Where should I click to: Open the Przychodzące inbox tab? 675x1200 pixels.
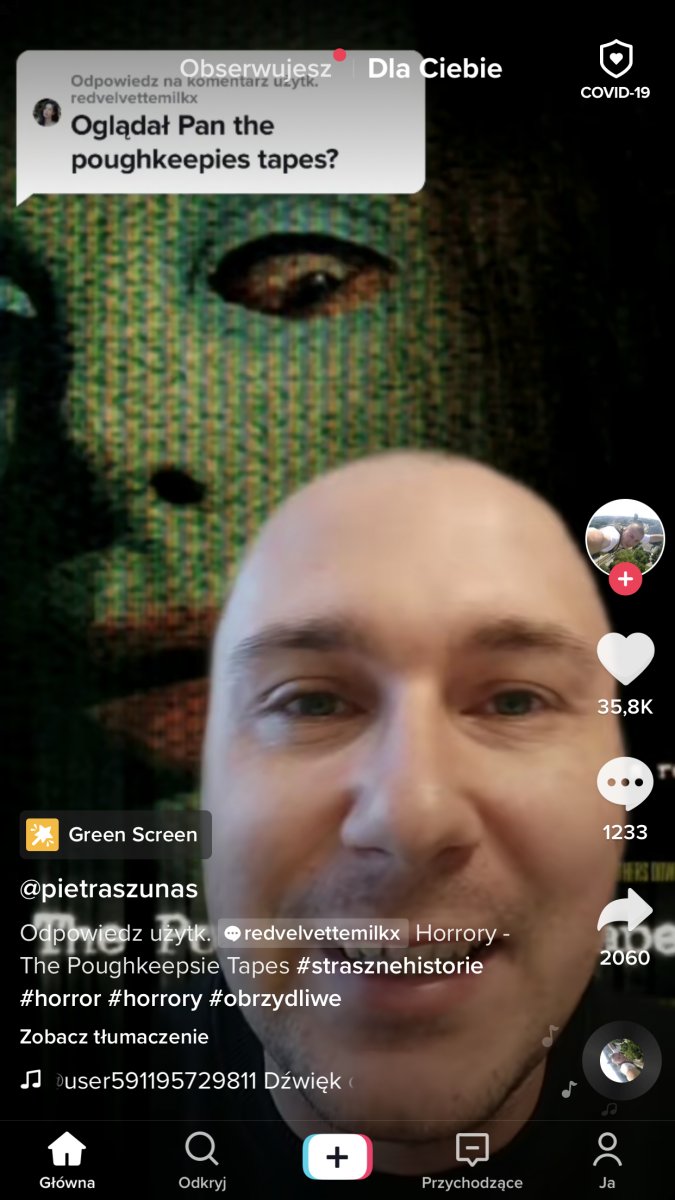pos(472,1160)
